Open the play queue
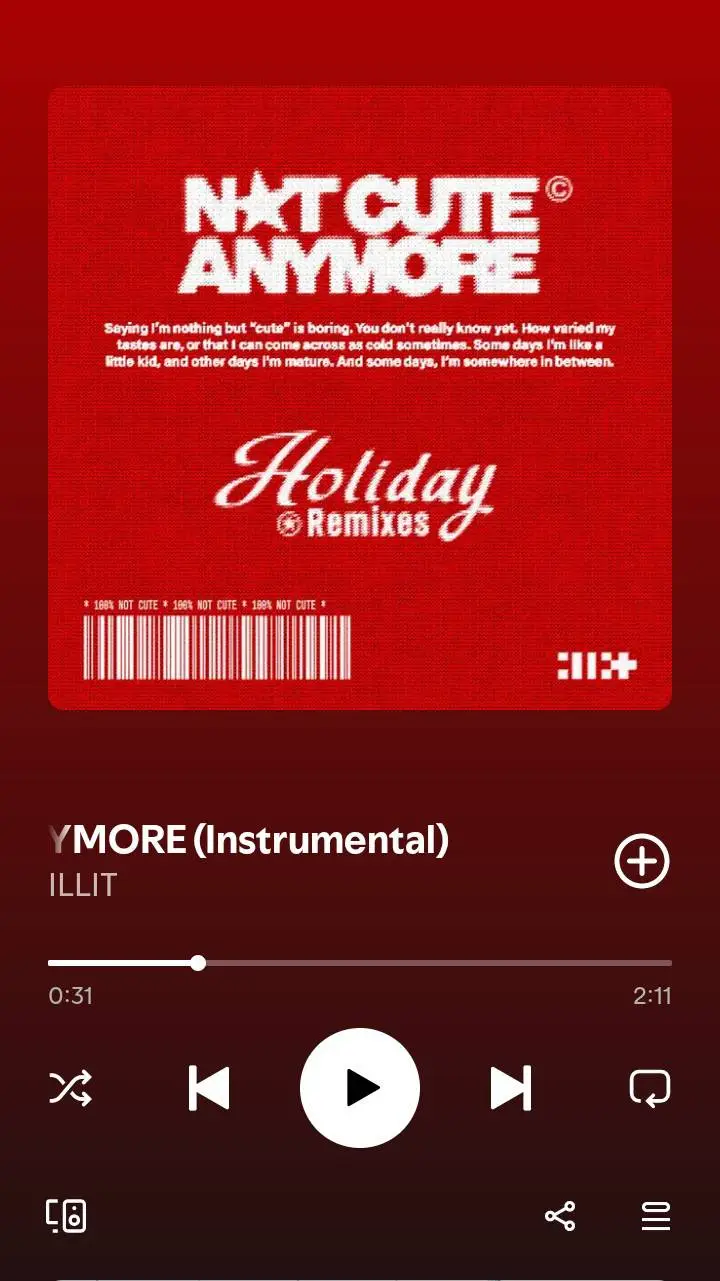Screen dimensions: 720x1281 (x=655, y=1217)
